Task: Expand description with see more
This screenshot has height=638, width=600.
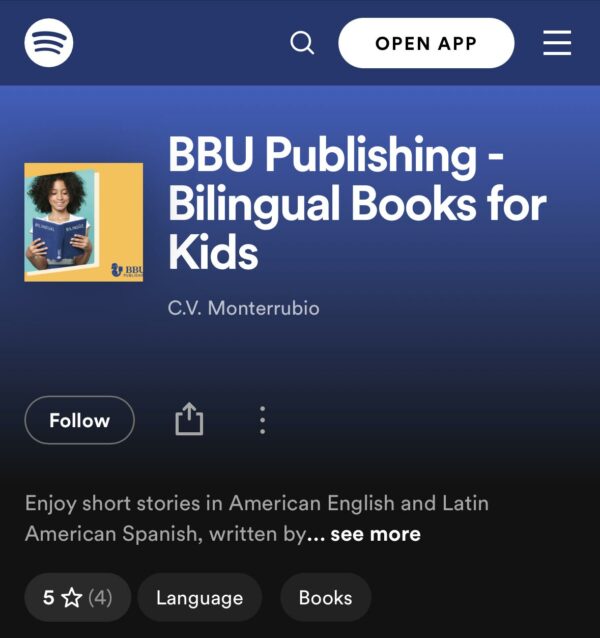Action: [375, 534]
